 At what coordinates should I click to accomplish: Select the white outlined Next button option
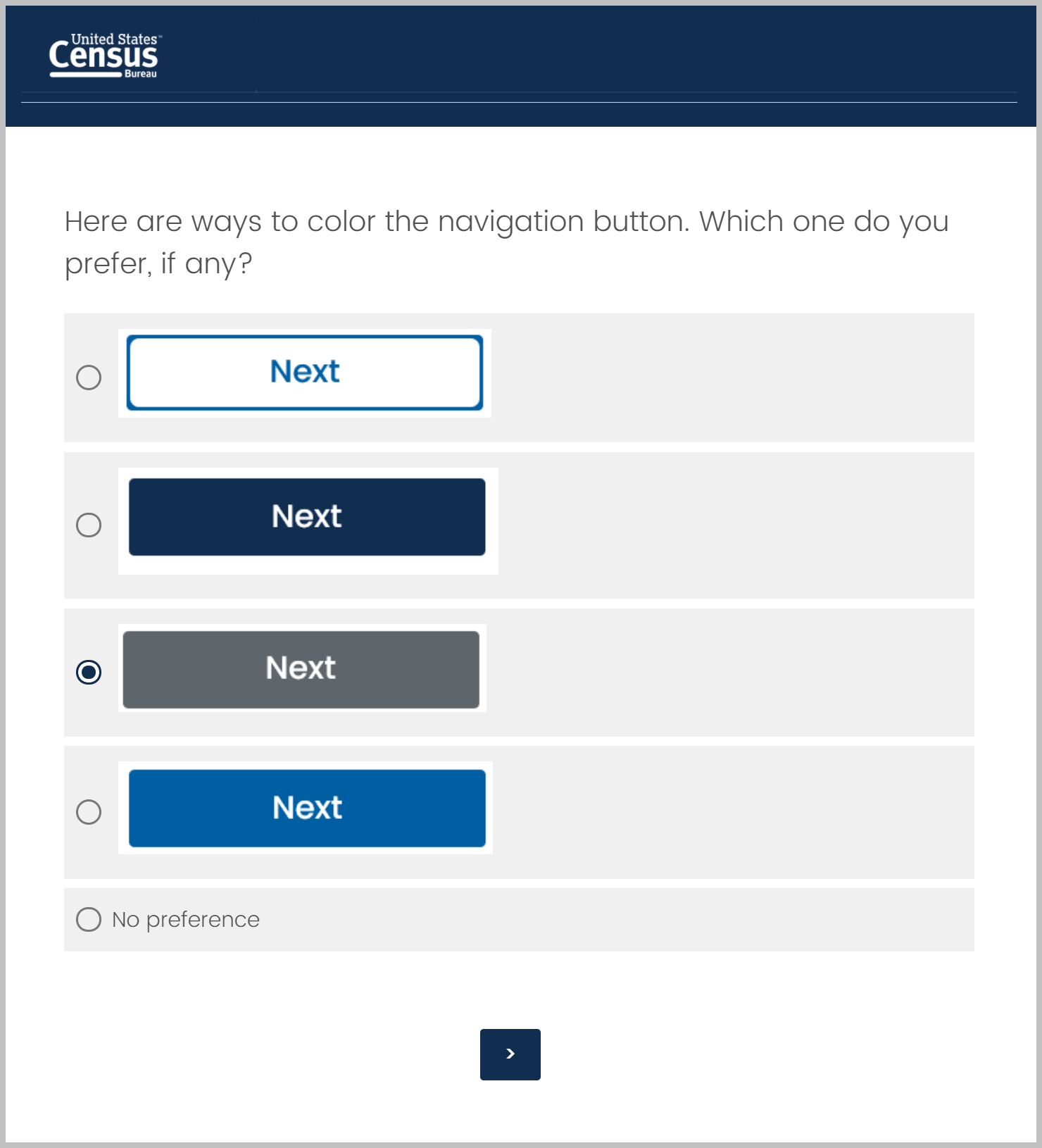[89, 378]
